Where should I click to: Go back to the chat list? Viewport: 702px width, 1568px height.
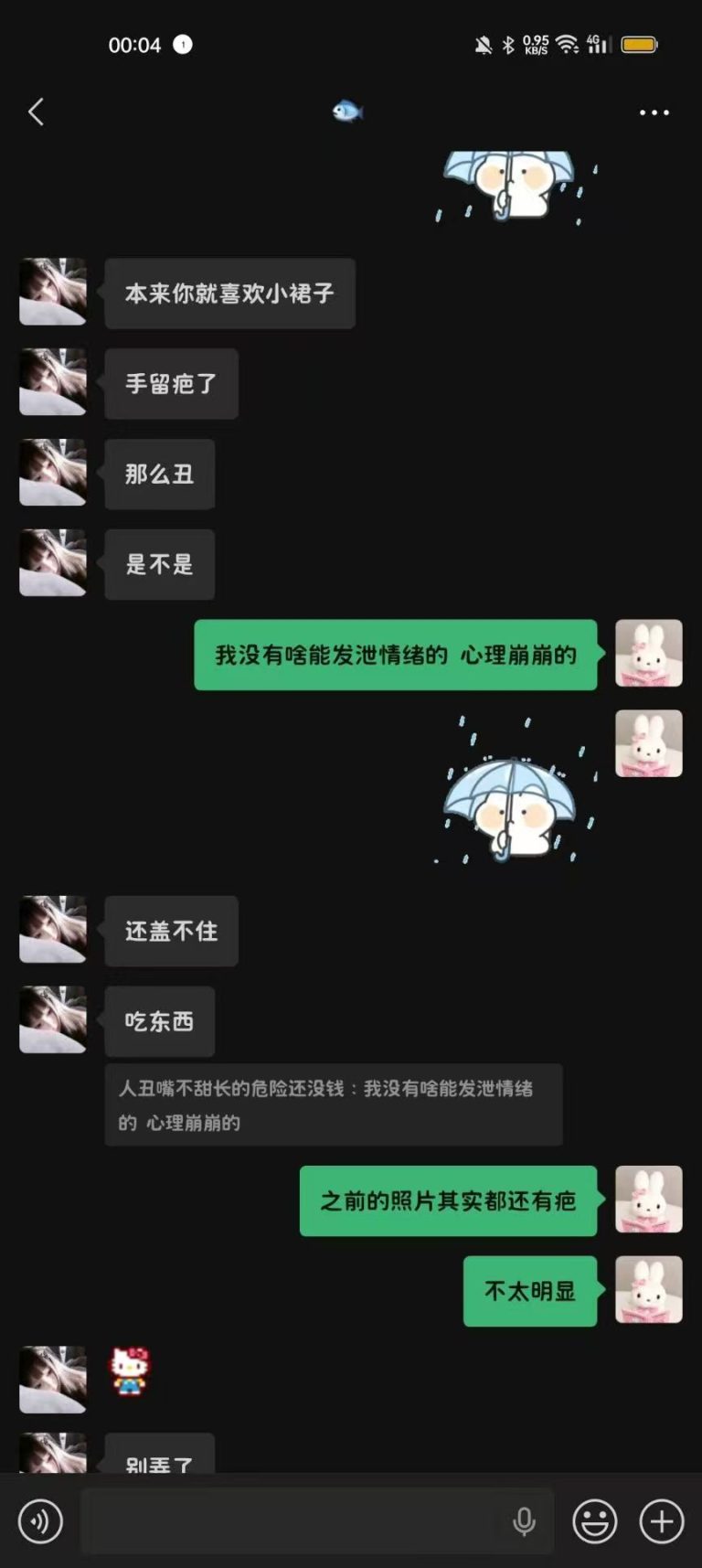pyautogui.click(x=36, y=112)
